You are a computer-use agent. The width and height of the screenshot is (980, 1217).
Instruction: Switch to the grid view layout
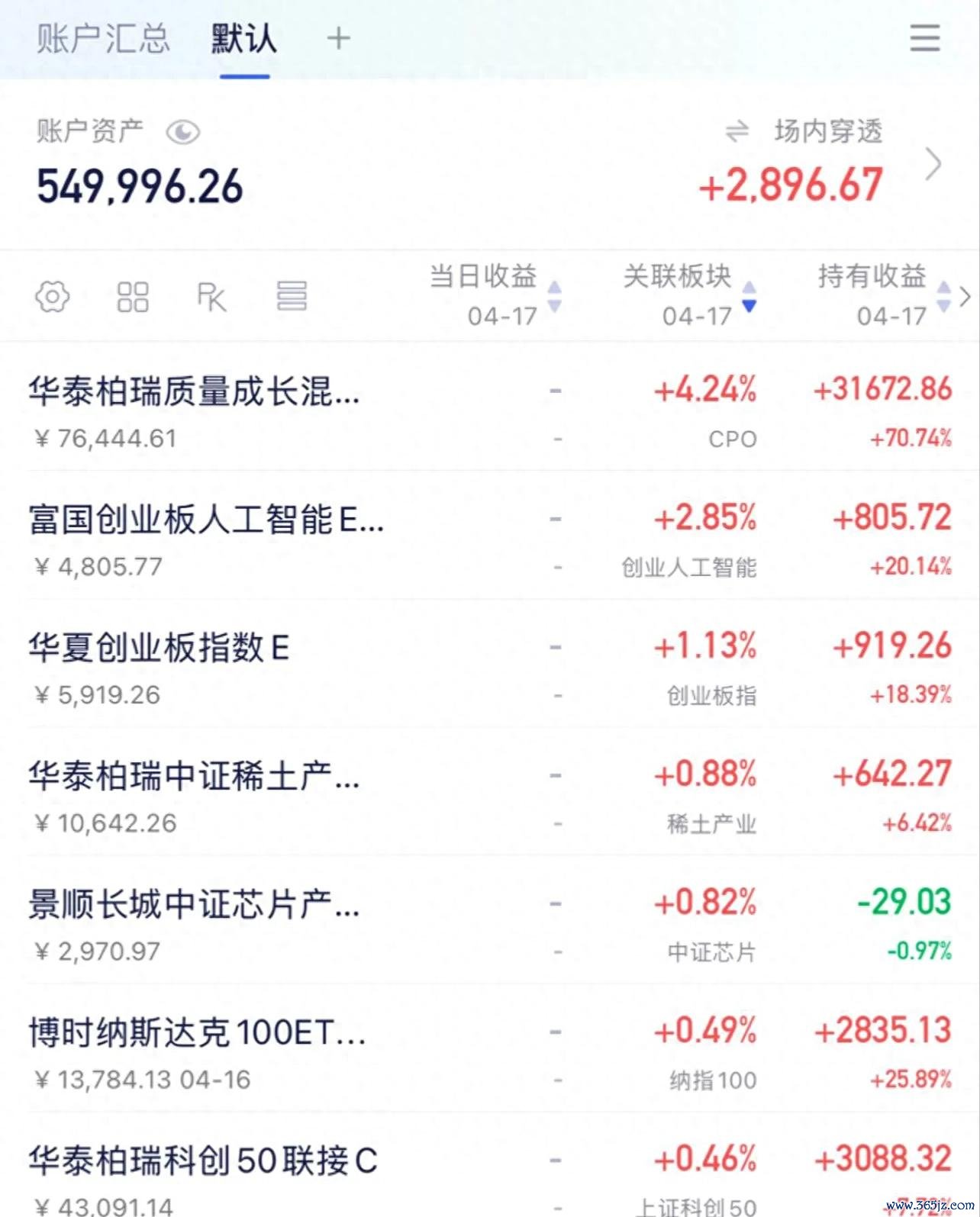tap(133, 297)
